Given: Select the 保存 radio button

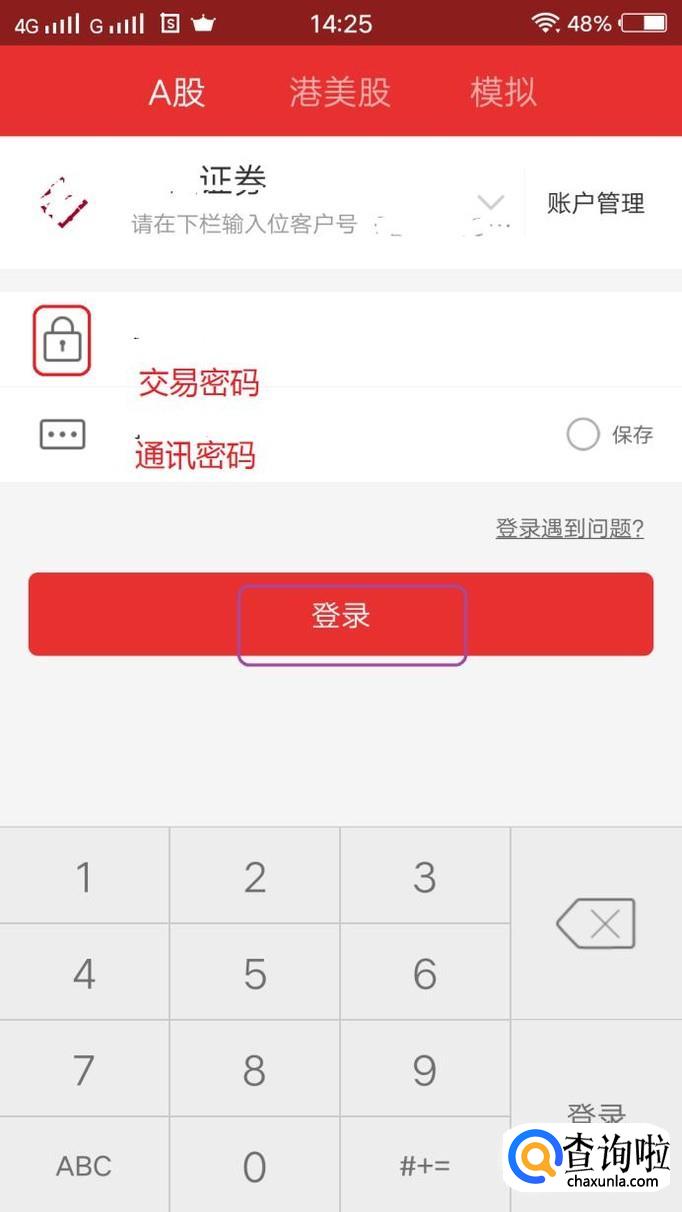Looking at the screenshot, I should coord(583,435).
